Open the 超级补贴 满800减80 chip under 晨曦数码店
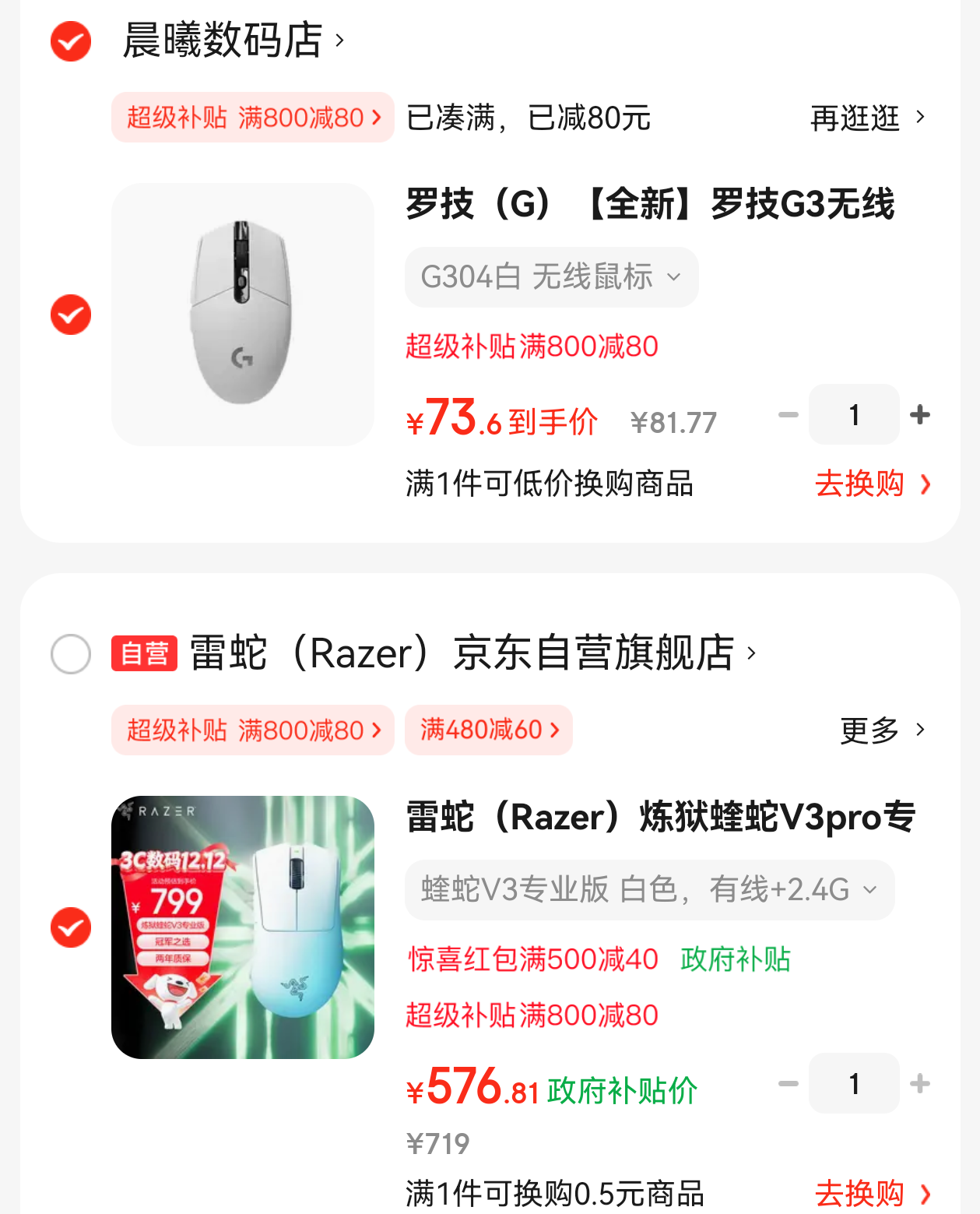 (x=253, y=118)
